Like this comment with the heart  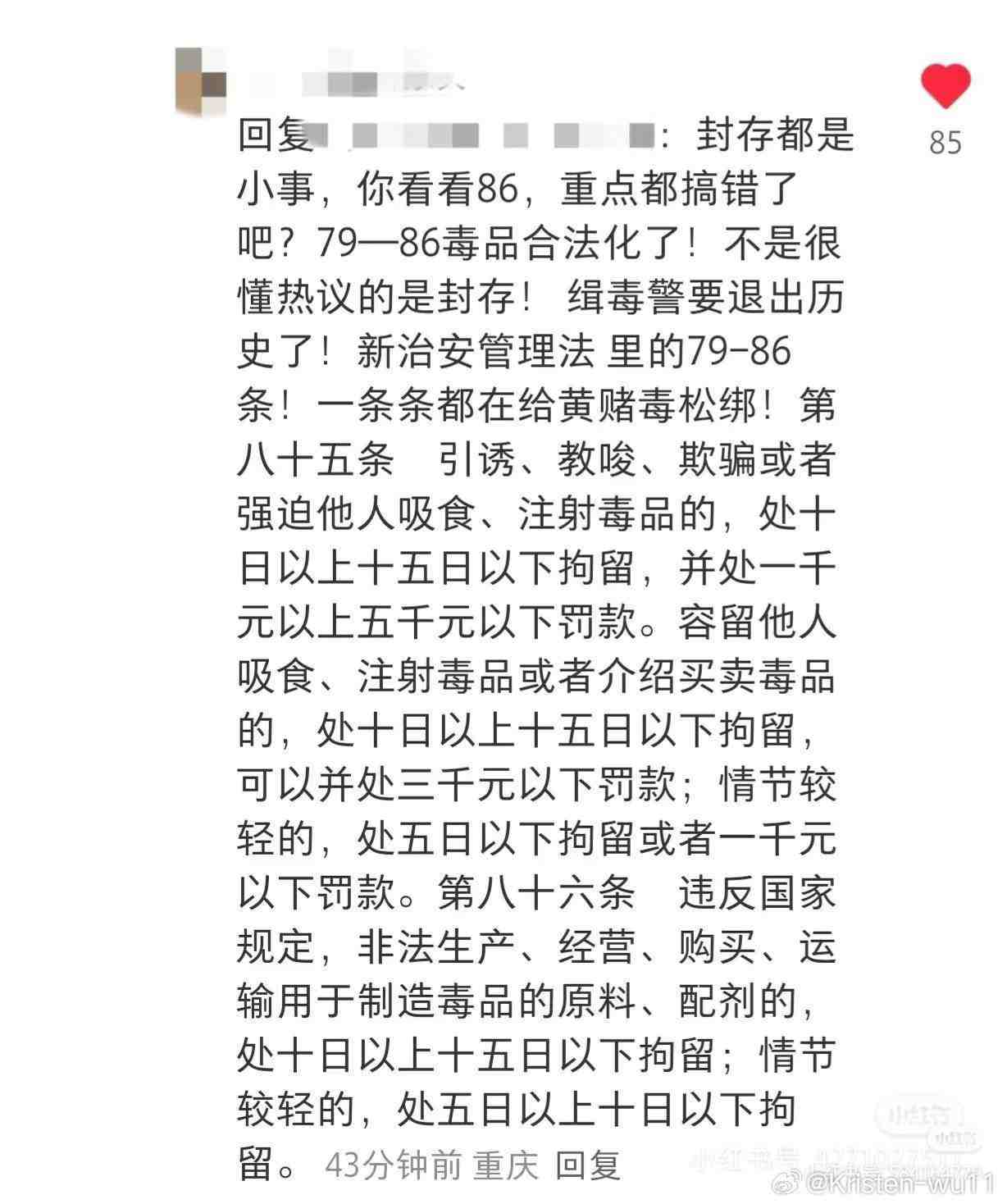pos(945,85)
